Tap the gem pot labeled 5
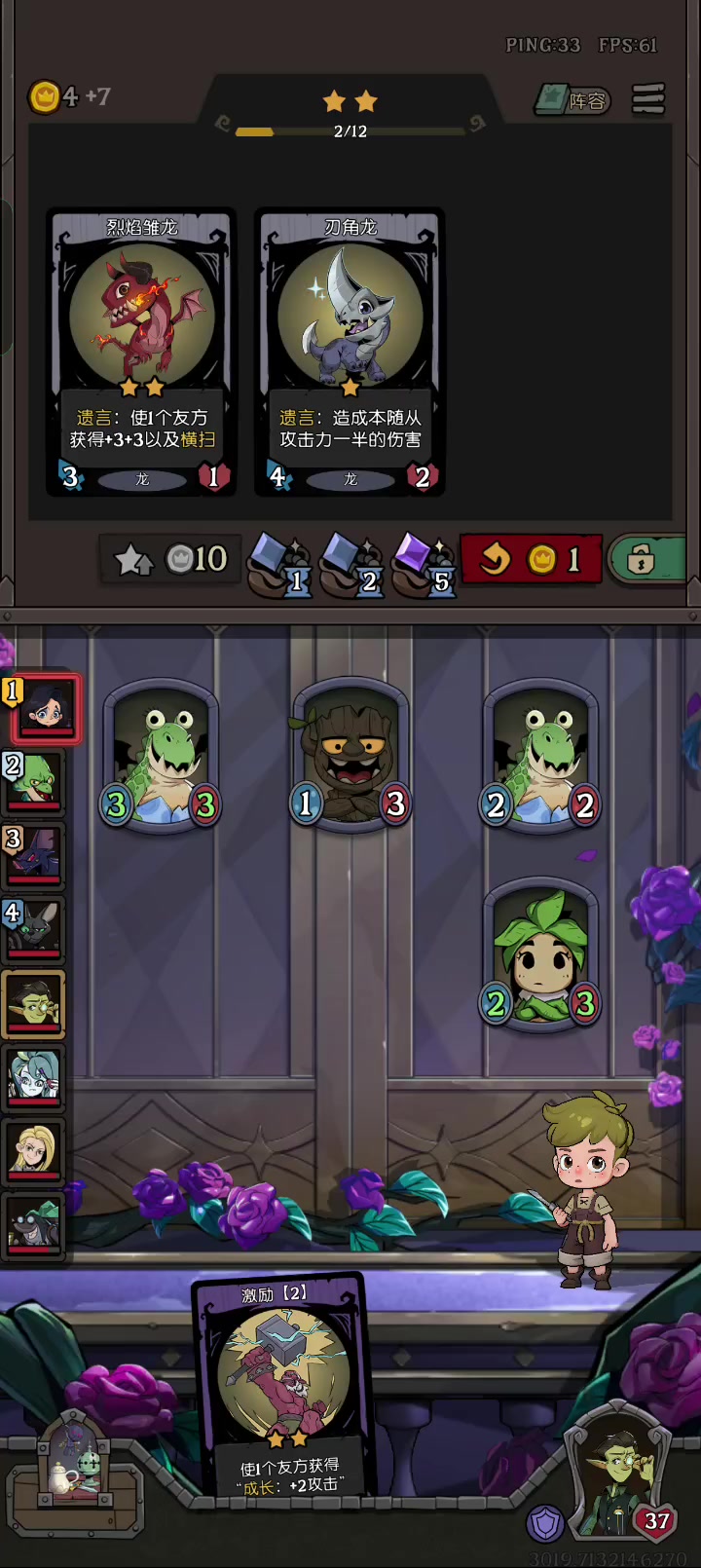 point(423,564)
